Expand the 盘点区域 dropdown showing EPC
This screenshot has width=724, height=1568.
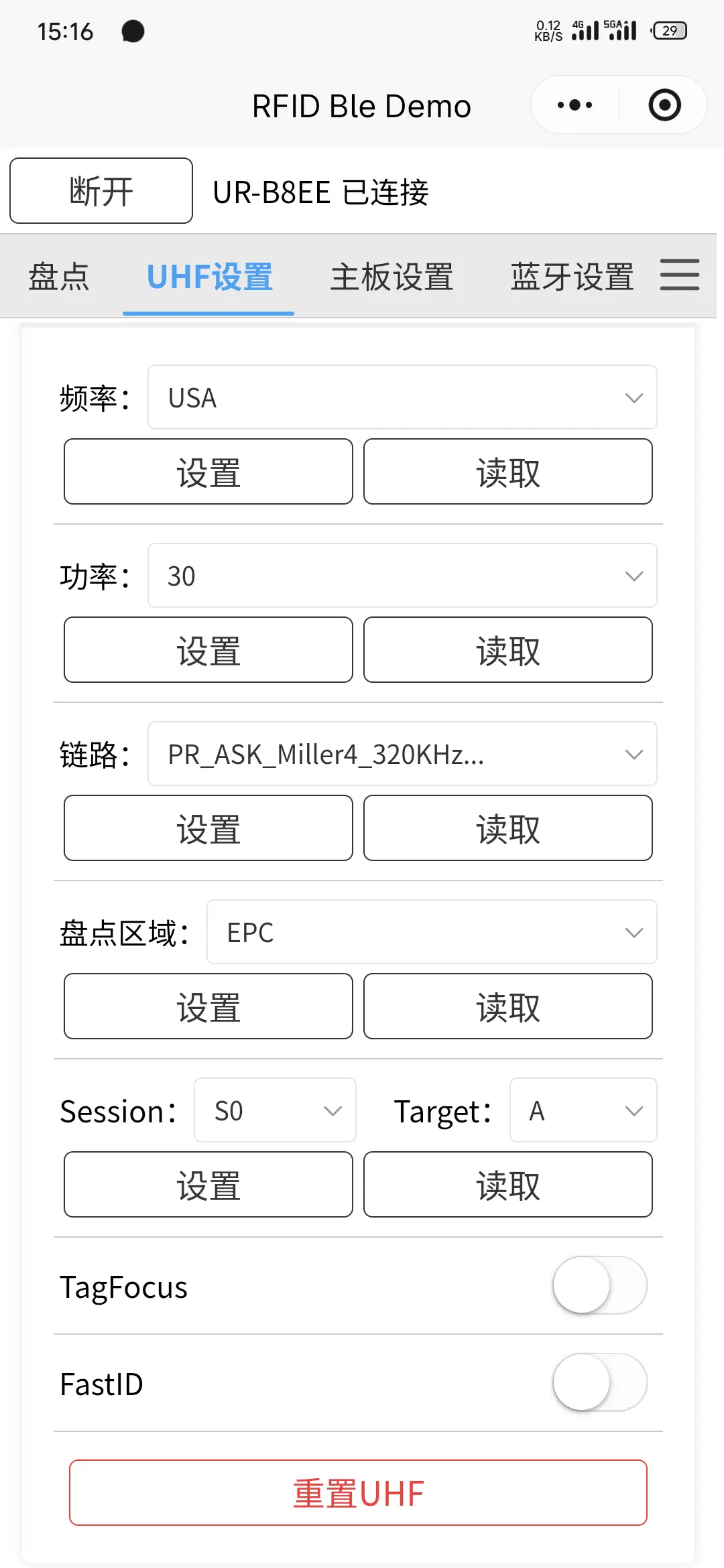coord(432,932)
